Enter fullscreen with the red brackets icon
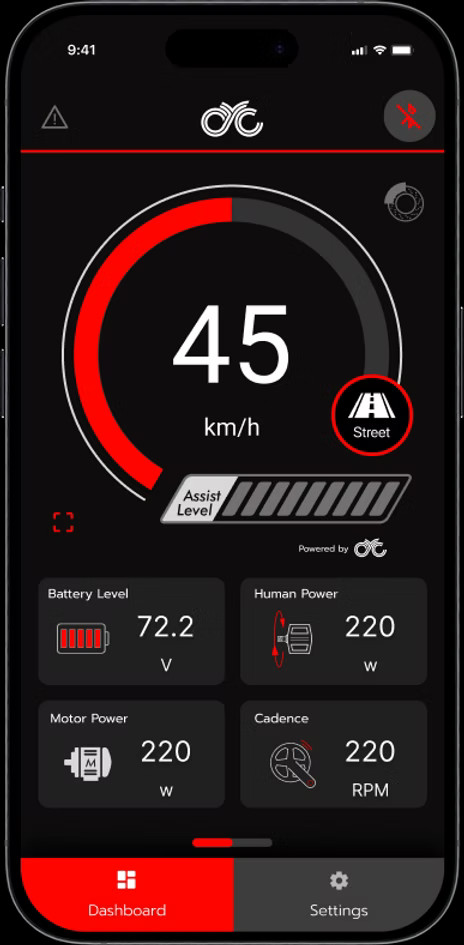This screenshot has height=945, width=464. 63,522
